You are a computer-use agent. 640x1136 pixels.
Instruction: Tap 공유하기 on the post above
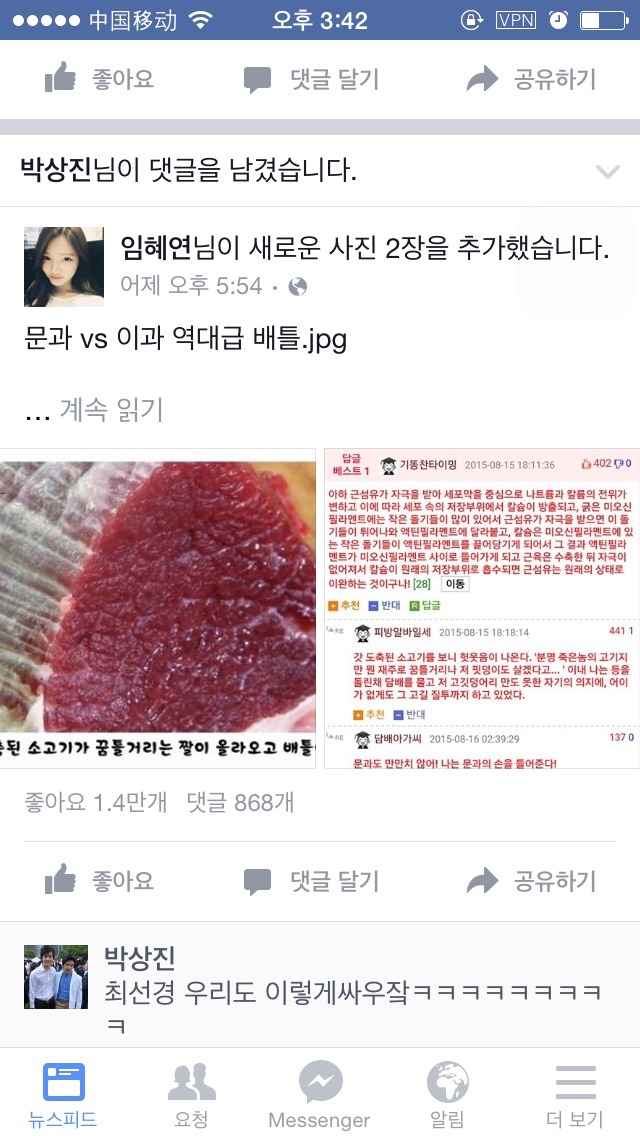(531, 79)
